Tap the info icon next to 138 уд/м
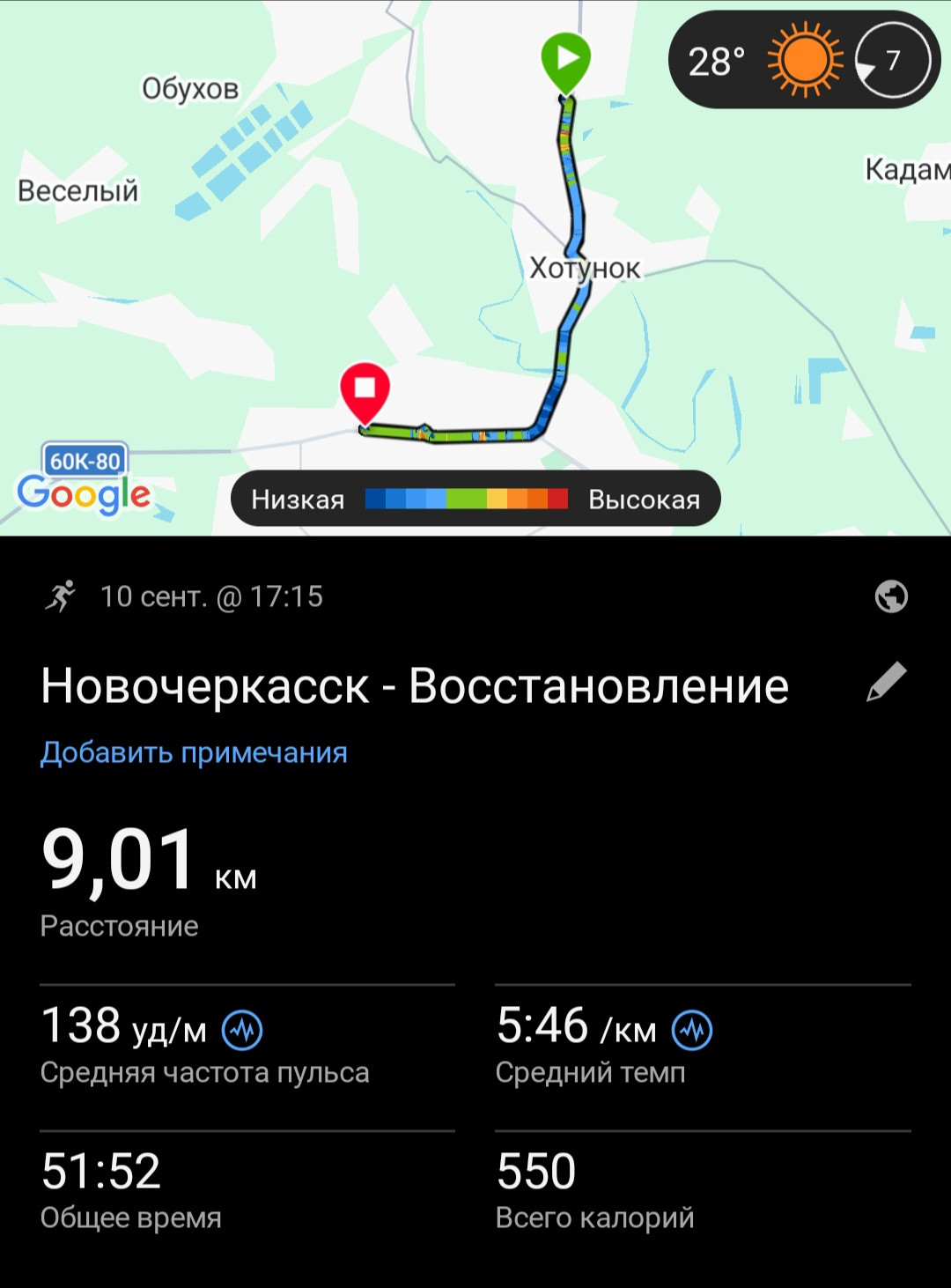 point(242,1030)
